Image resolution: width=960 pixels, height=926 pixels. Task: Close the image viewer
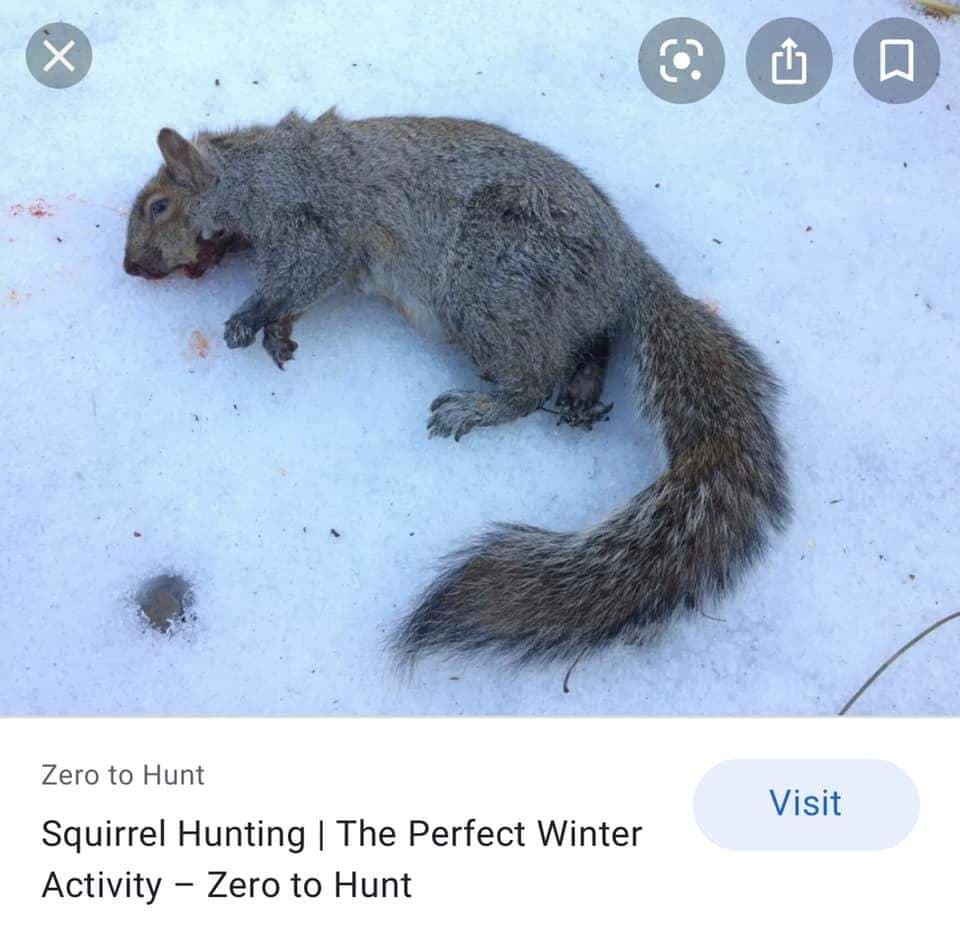[x=59, y=56]
